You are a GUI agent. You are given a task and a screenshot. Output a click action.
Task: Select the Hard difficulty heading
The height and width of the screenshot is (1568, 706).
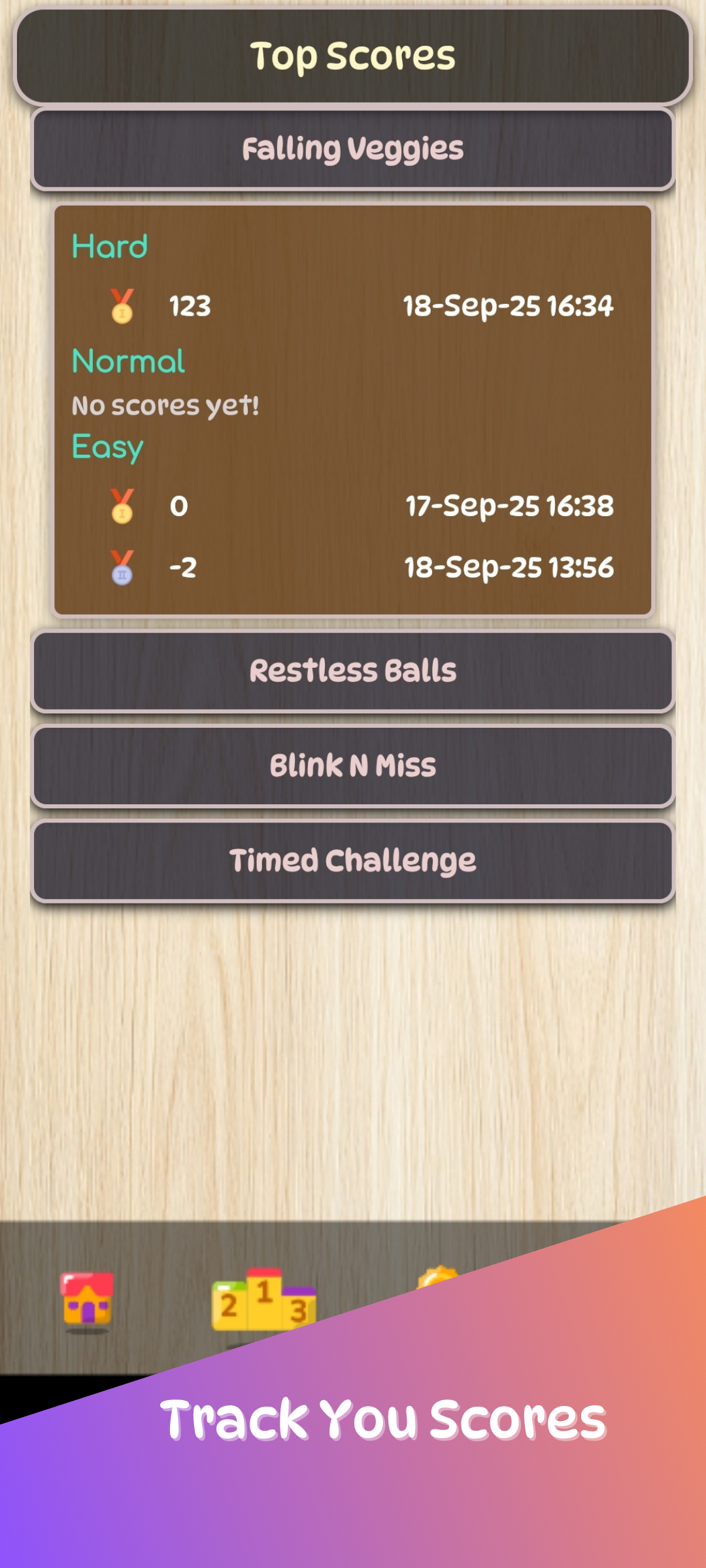point(110,247)
